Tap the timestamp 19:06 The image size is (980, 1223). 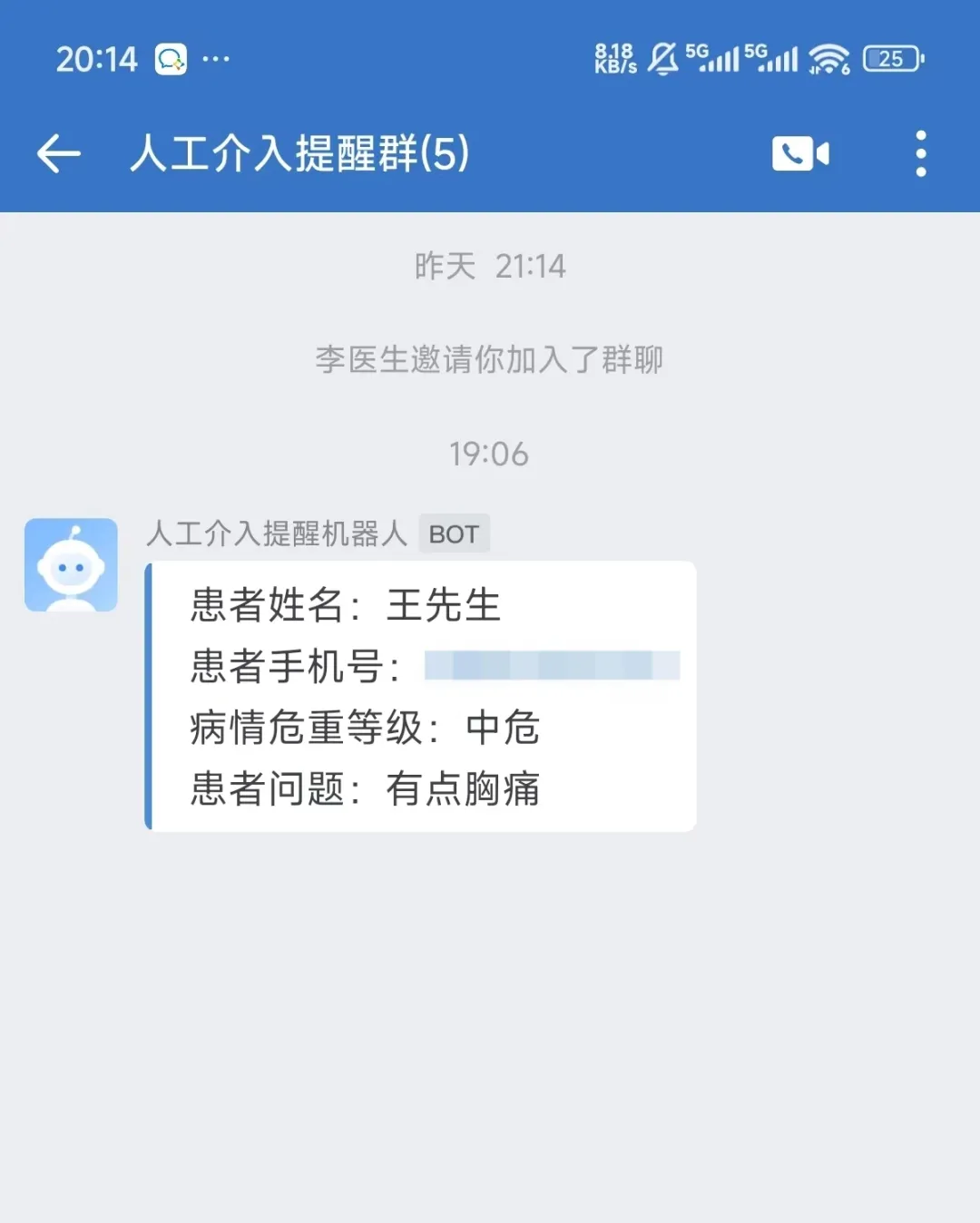tap(490, 454)
